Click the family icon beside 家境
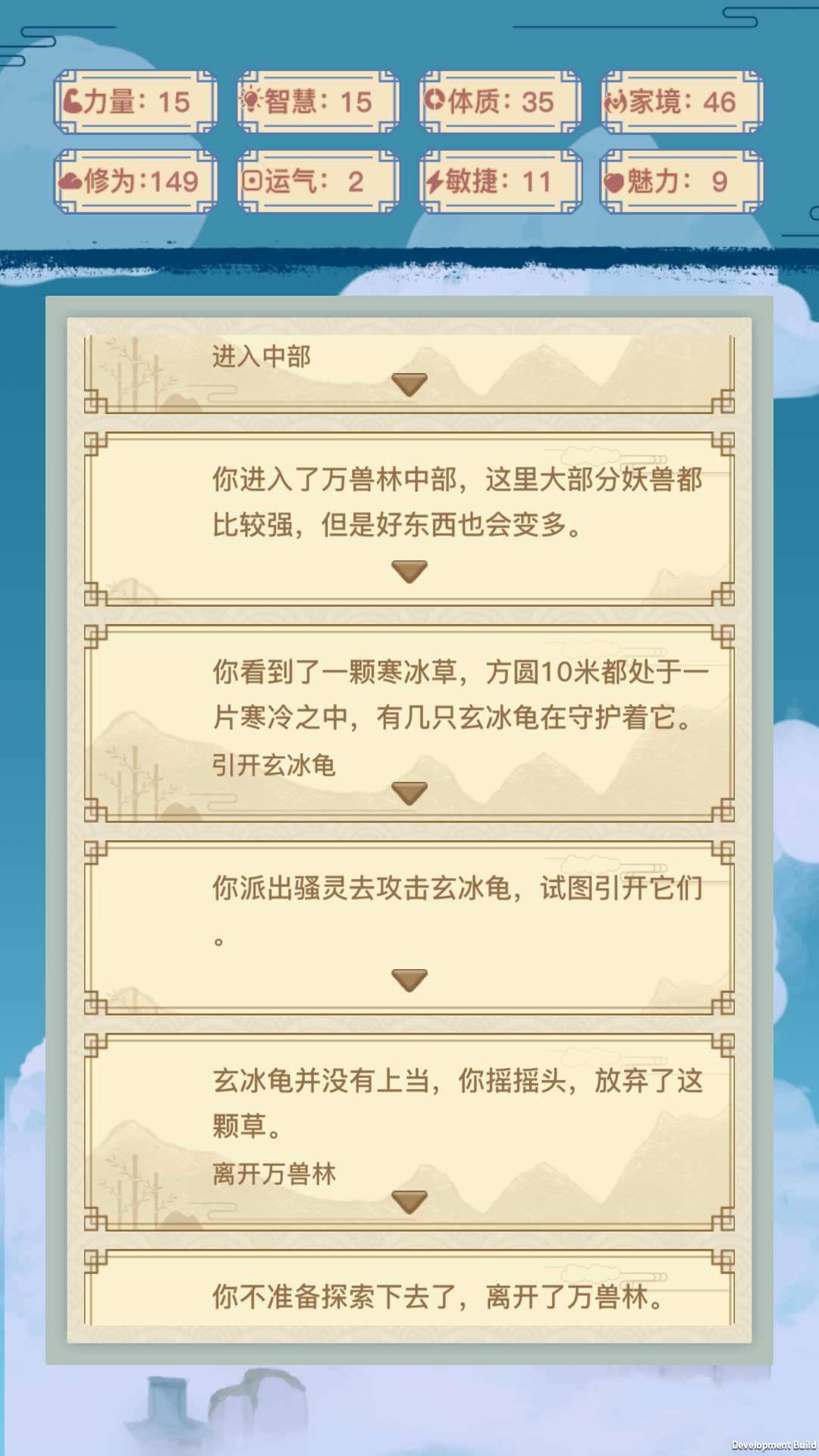Viewport: 819px width, 1456px height. (616, 101)
